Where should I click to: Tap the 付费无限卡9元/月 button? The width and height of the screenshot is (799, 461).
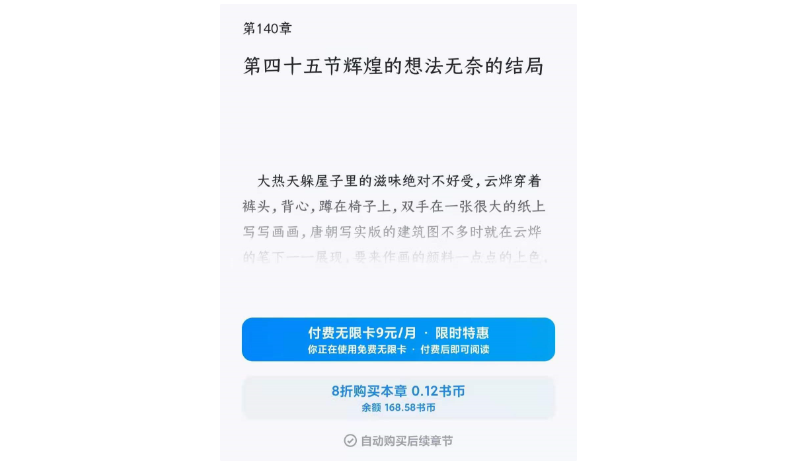(398, 340)
